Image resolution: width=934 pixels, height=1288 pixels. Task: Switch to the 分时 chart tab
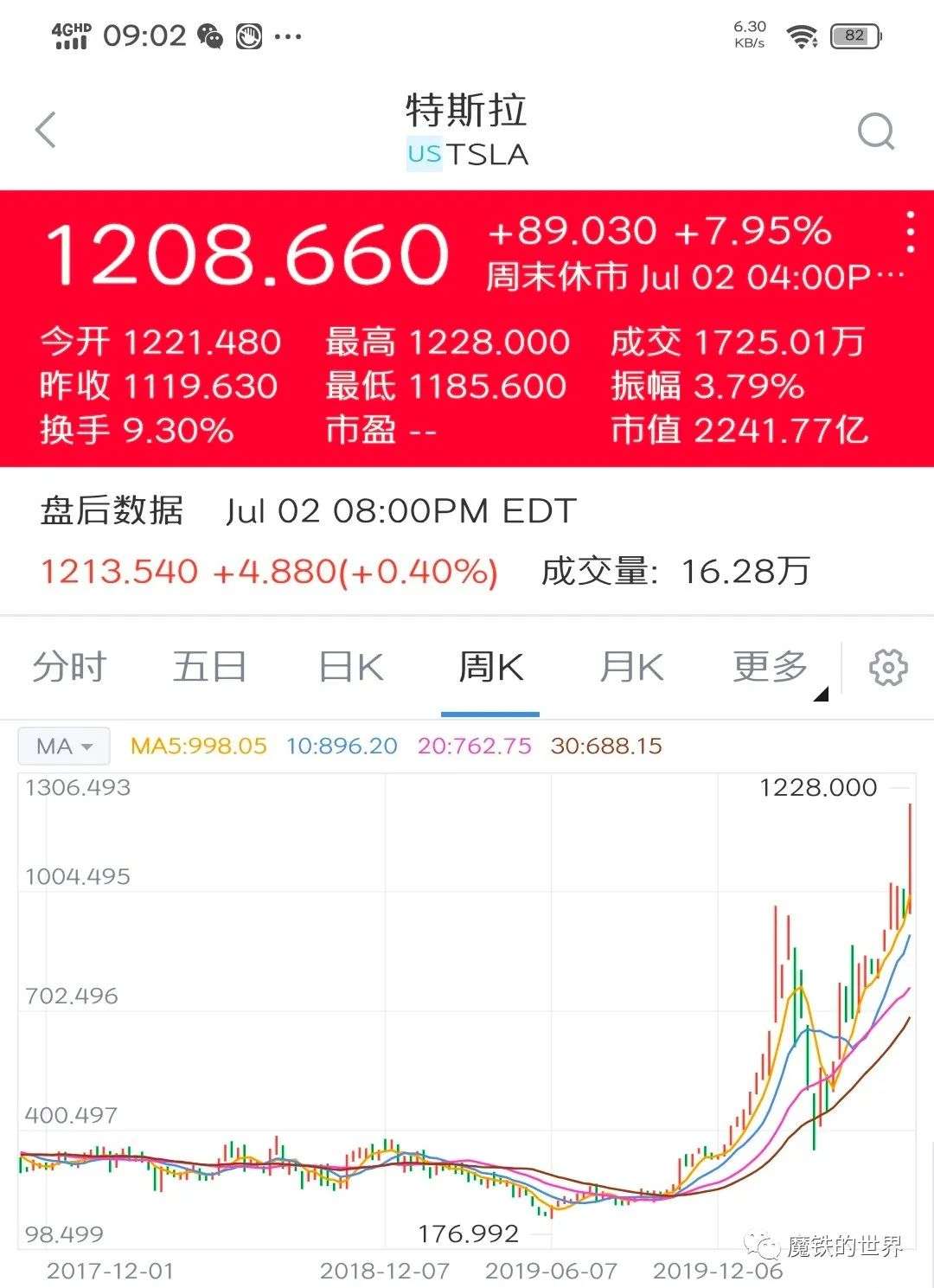coord(69,668)
